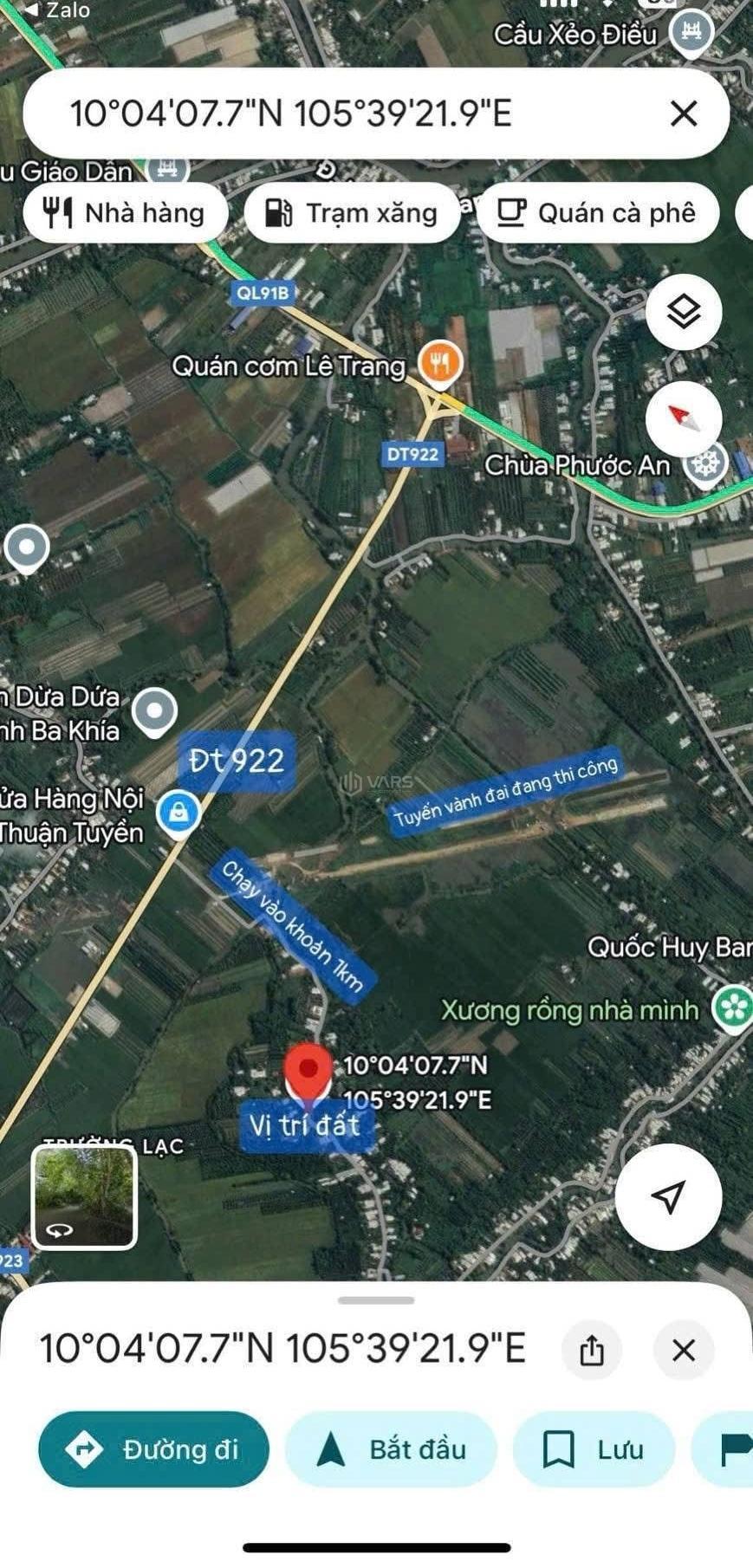The width and height of the screenshot is (753, 1568).
Task: Clear the search box coordinates
Action: (684, 113)
